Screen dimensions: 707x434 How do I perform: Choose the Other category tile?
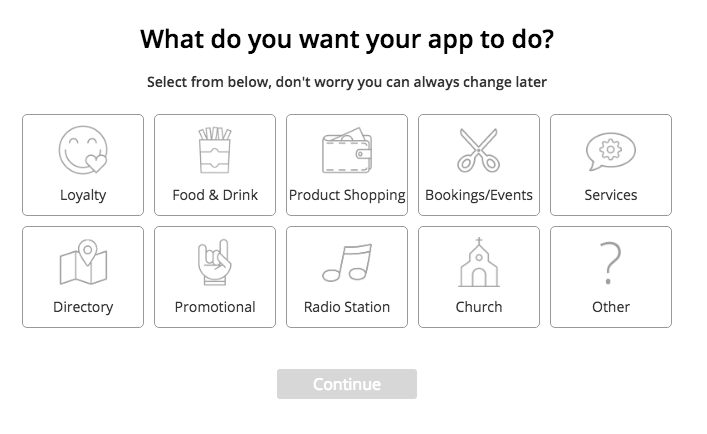coord(611,277)
